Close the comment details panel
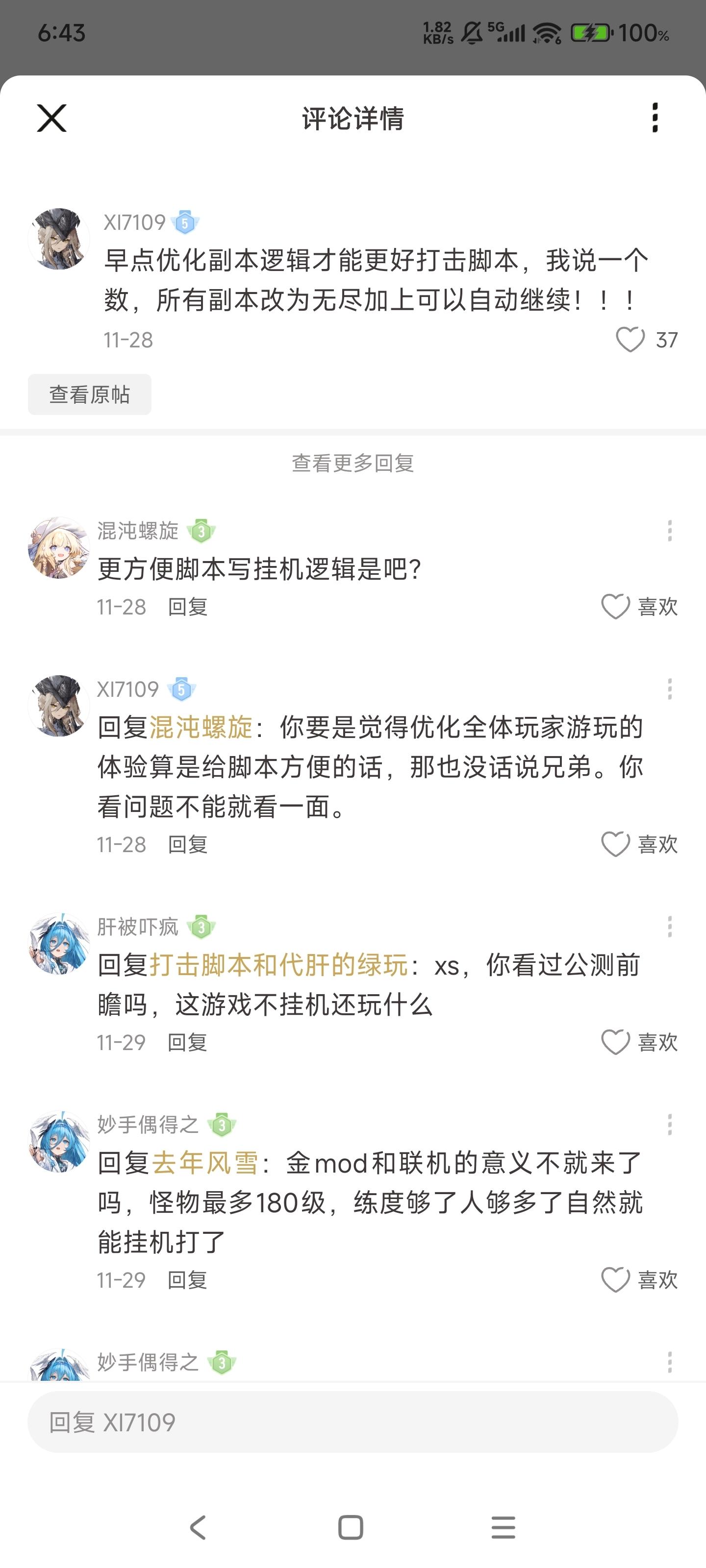 [52, 118]
